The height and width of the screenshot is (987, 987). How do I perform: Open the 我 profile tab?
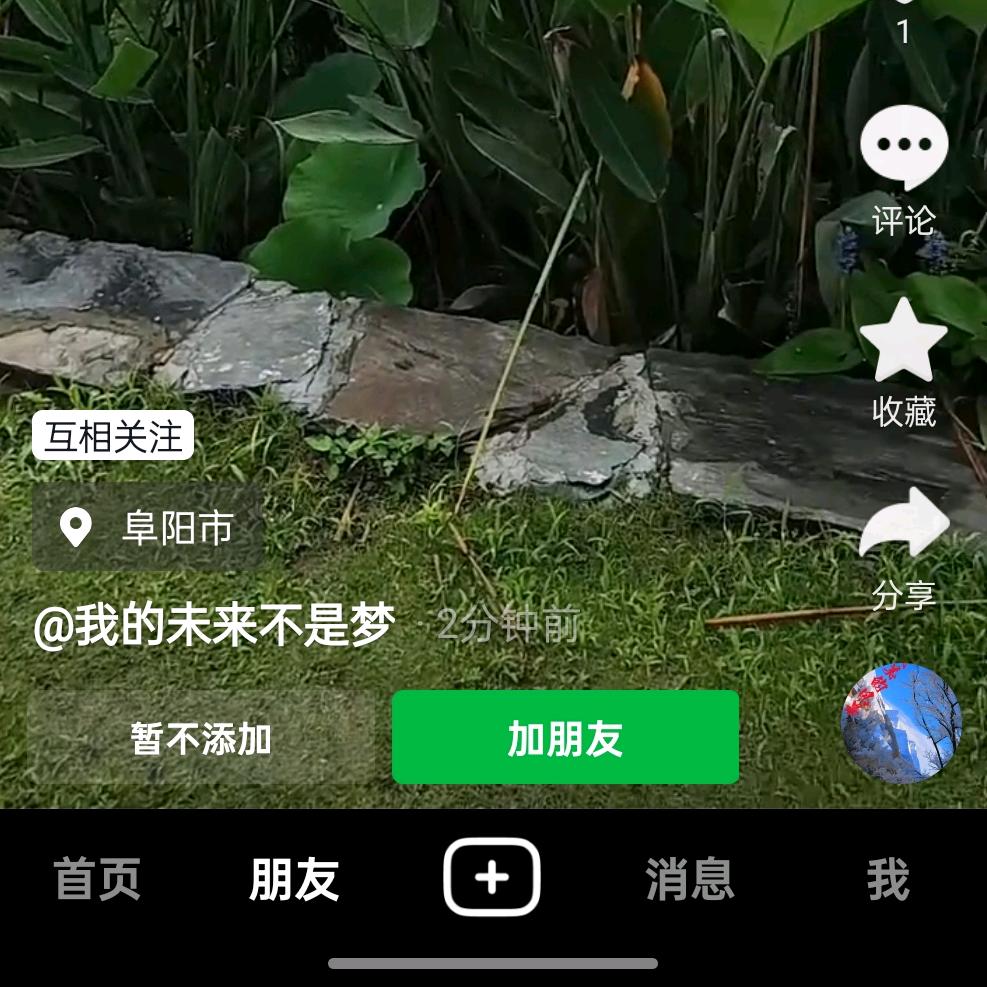click(x=888, y=879)
